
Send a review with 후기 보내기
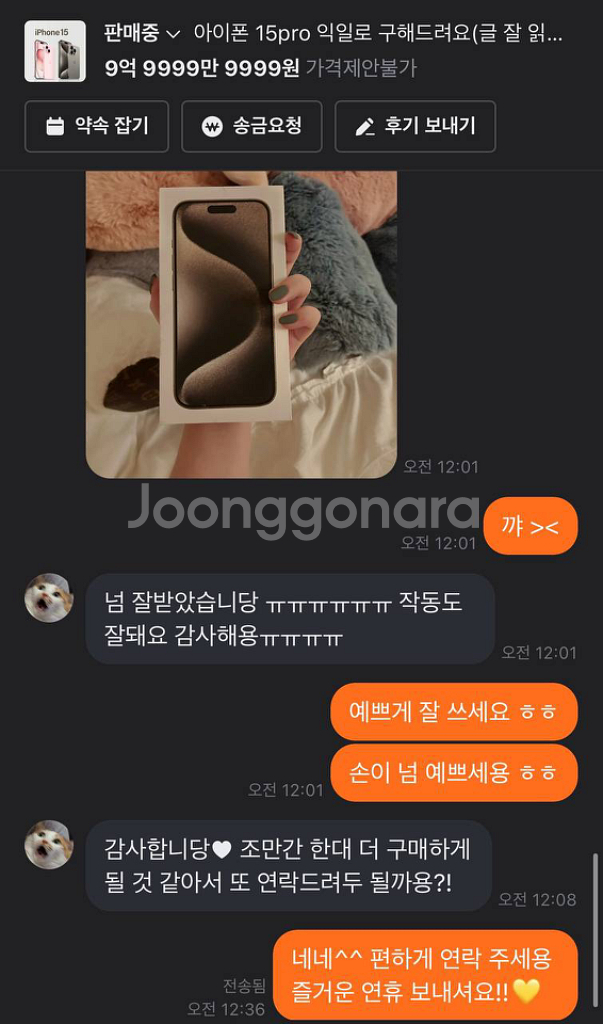[415, 126]
